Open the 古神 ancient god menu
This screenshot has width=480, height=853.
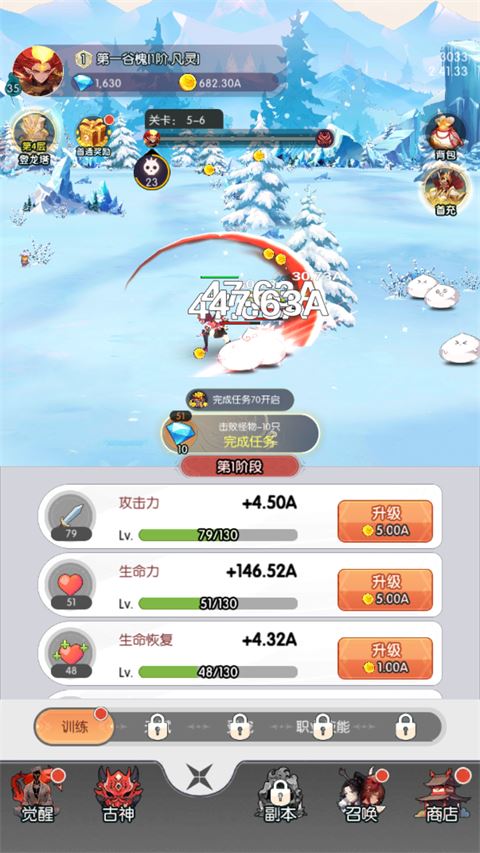118,795
